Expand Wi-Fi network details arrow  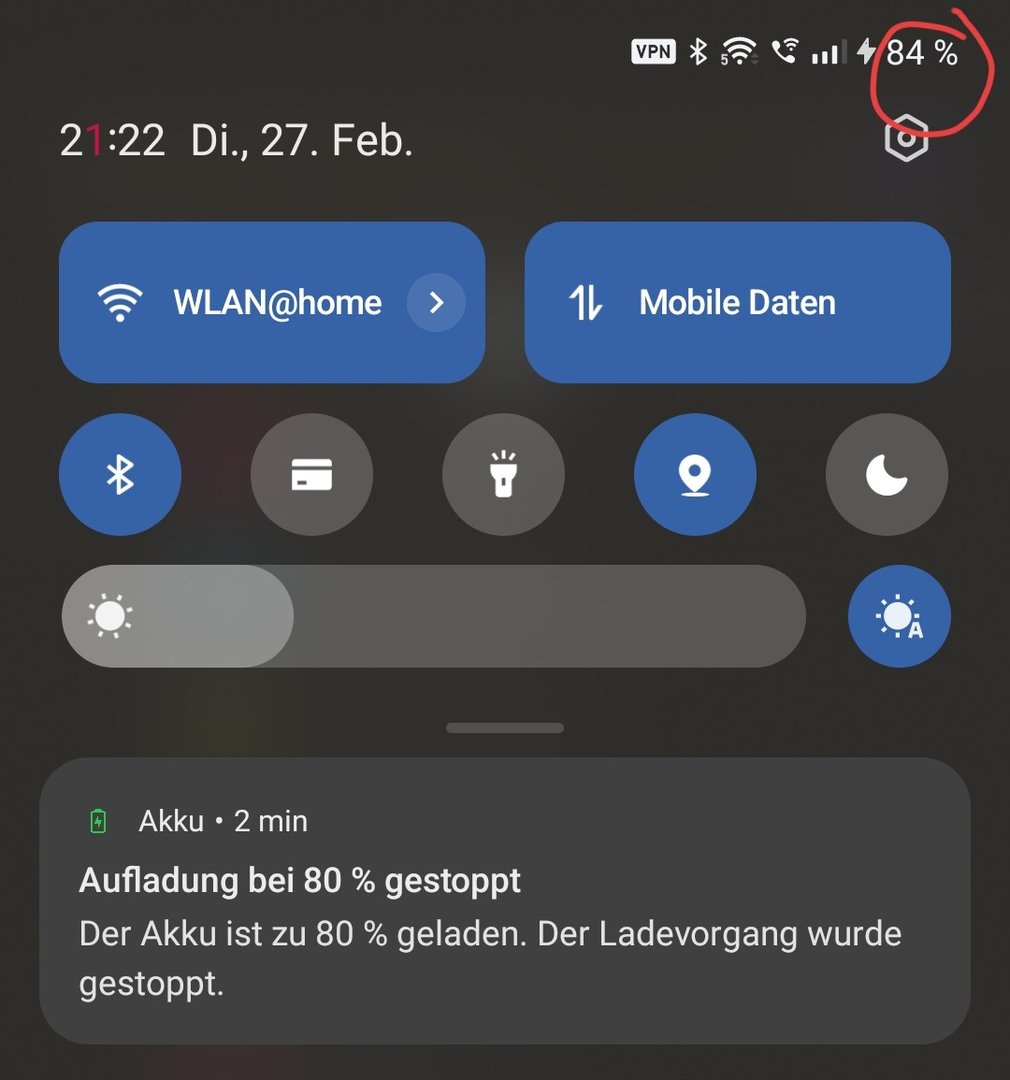(x=436, y=302)
